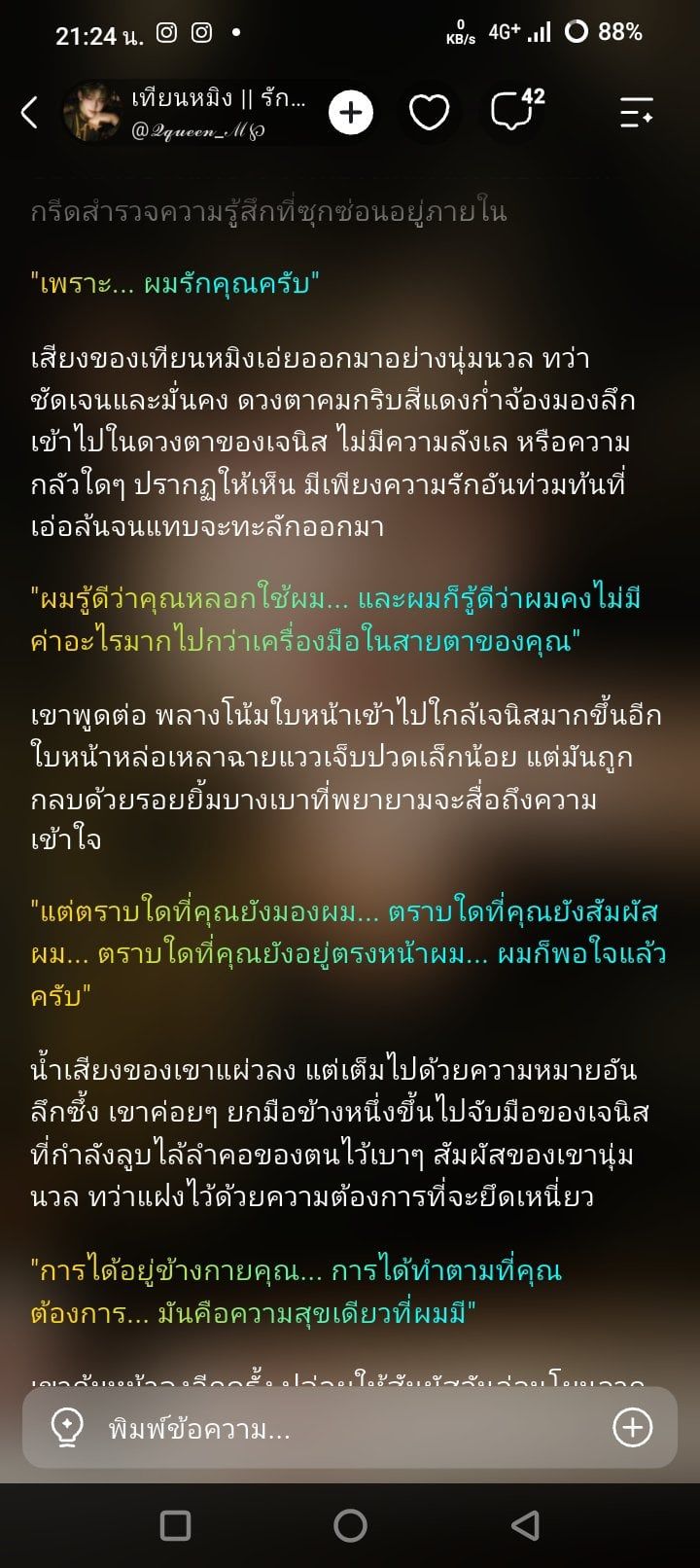700x1568 pixels.
Task: Open recent apps with the square button
Action: [175, 1525]
